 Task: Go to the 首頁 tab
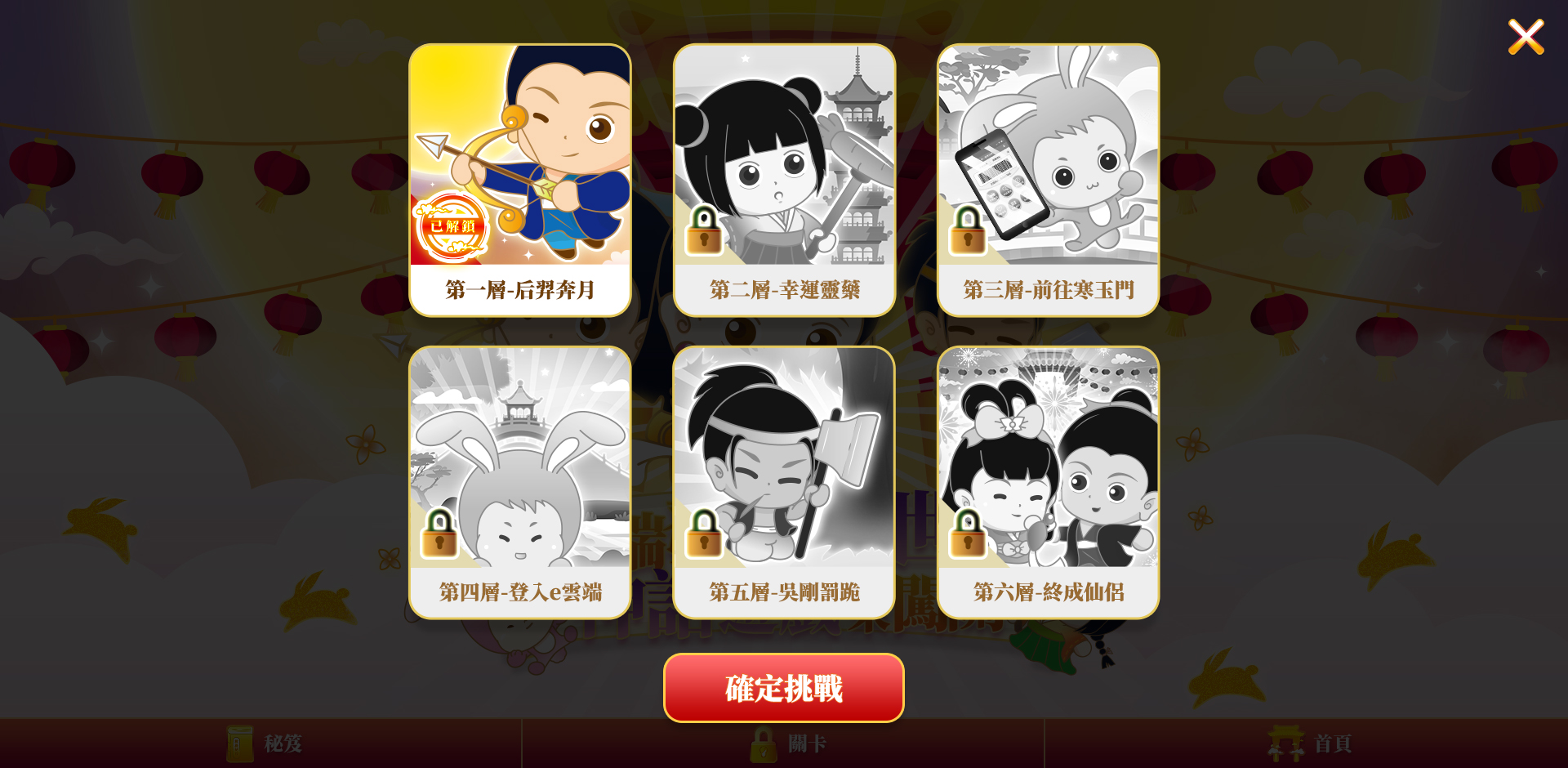tap(1308, 743)
